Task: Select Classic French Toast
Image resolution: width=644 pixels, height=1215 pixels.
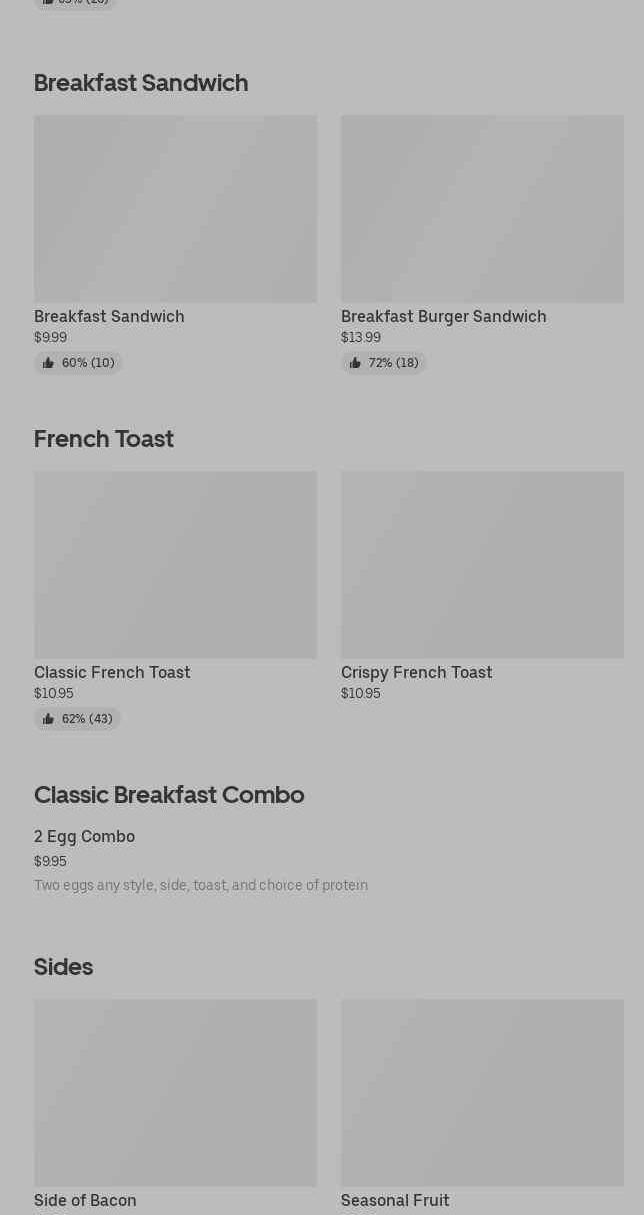Action: pos(175,601)
